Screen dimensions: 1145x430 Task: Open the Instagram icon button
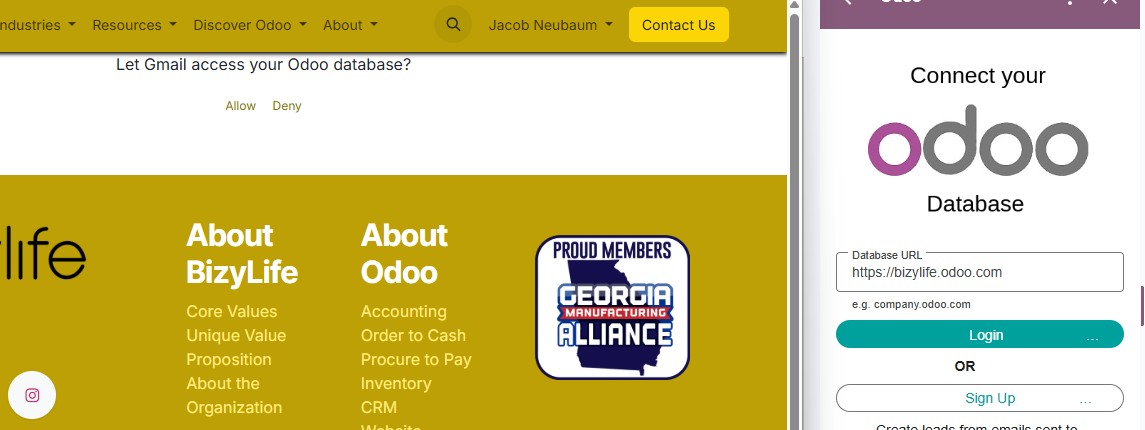[32, 395]
